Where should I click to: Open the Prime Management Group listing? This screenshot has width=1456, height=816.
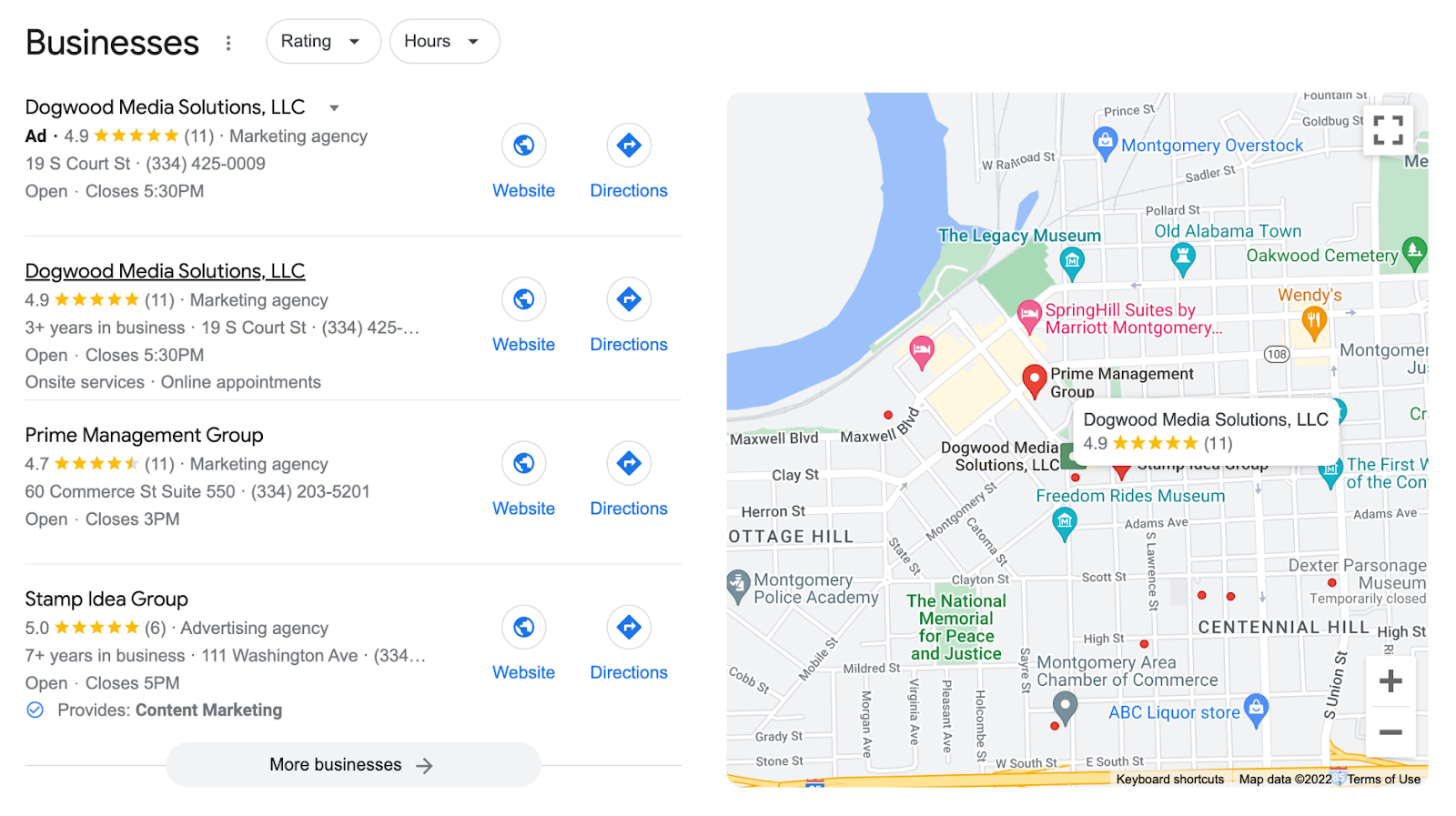(x=144, y=435)
